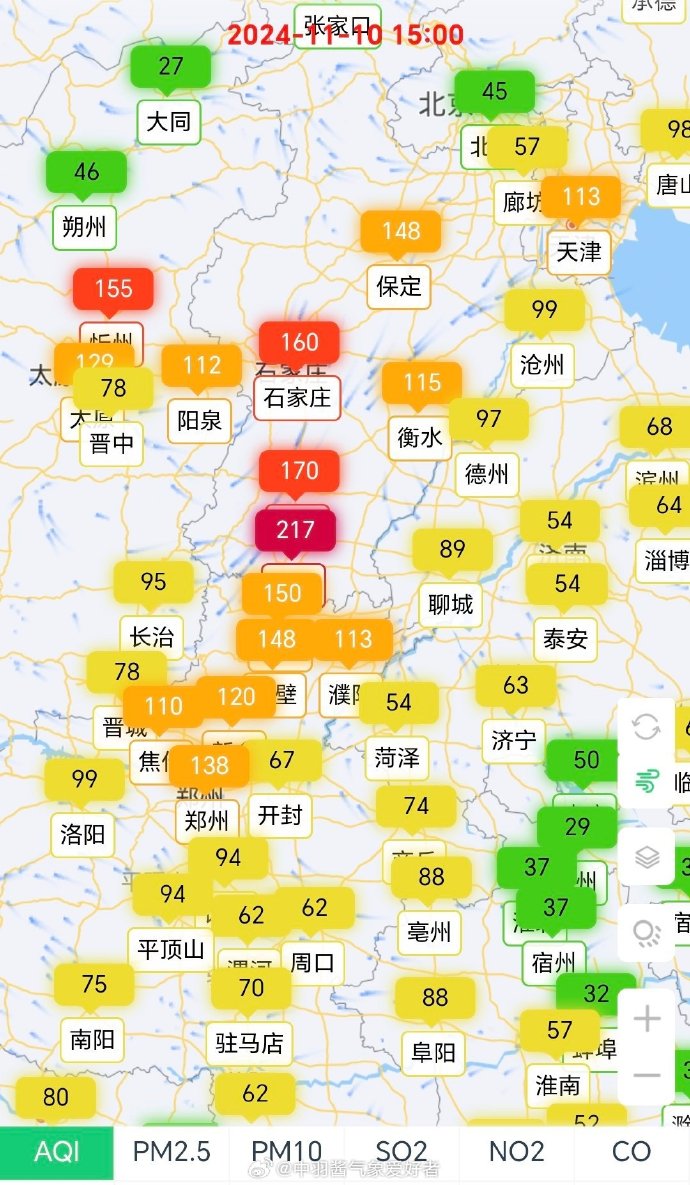
Task: Open the CO tab
Action: click(x=632, y=1152)
